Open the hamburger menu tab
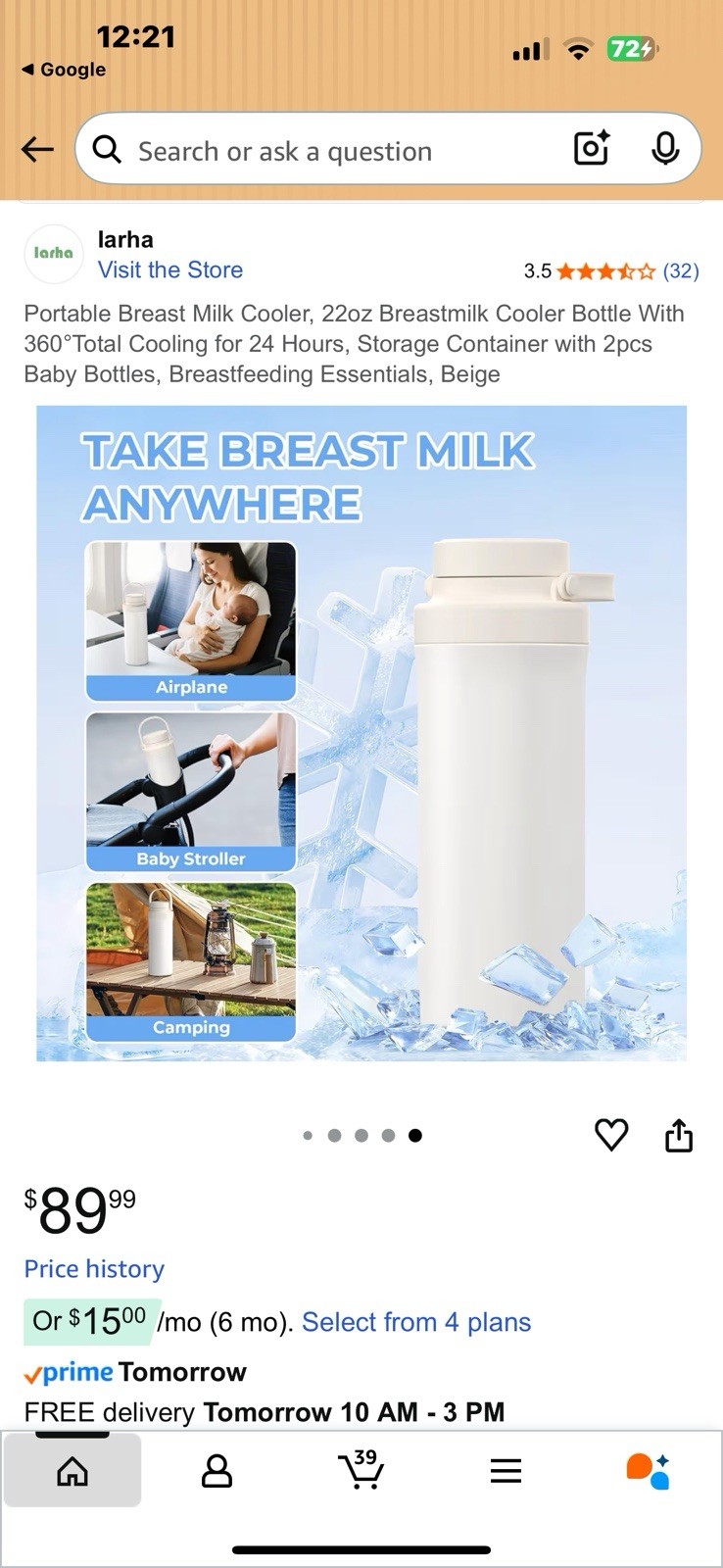723x1568 pixels. 506,1470
